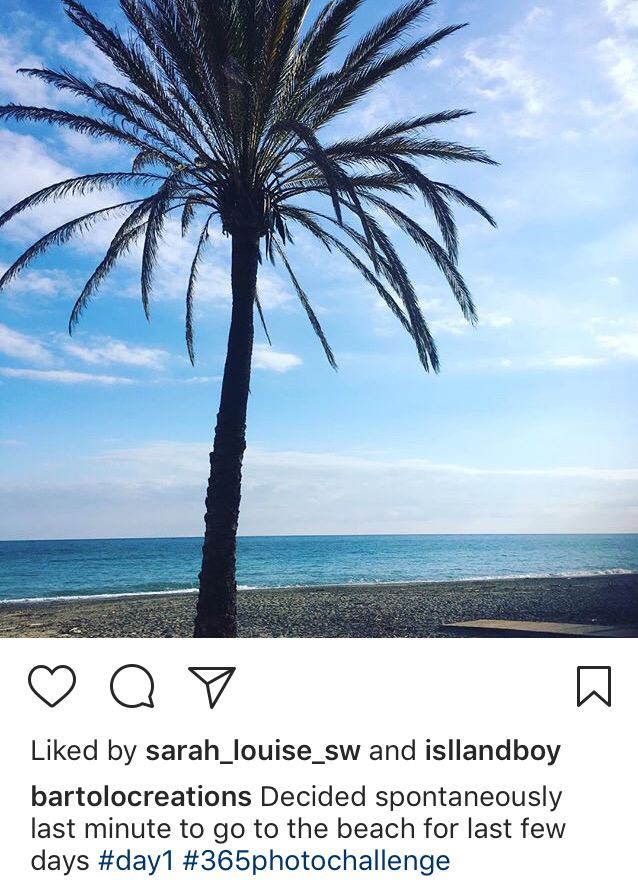Open the #365photochallenge hashtag
The height and width of the screenshot is (884, 638).
click(x=316, y=860)
